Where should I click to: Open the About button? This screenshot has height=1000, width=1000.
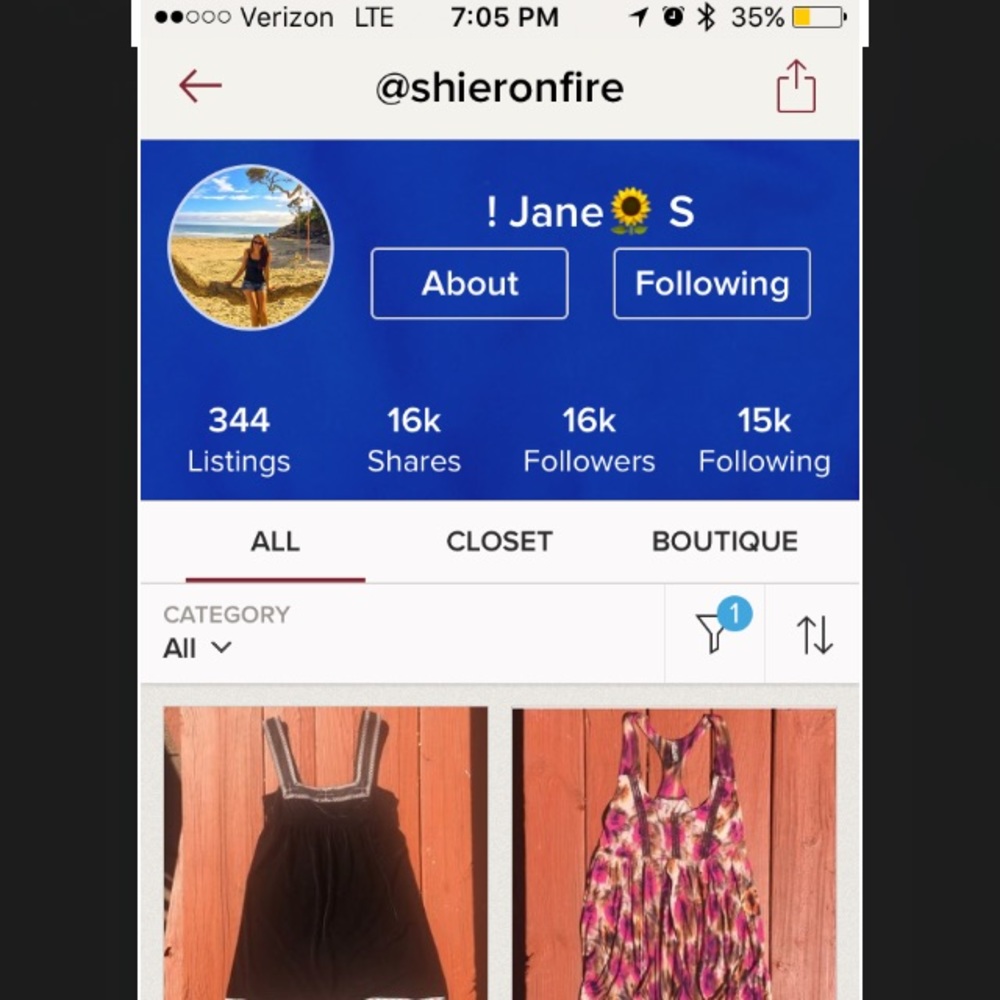[469, 284]
